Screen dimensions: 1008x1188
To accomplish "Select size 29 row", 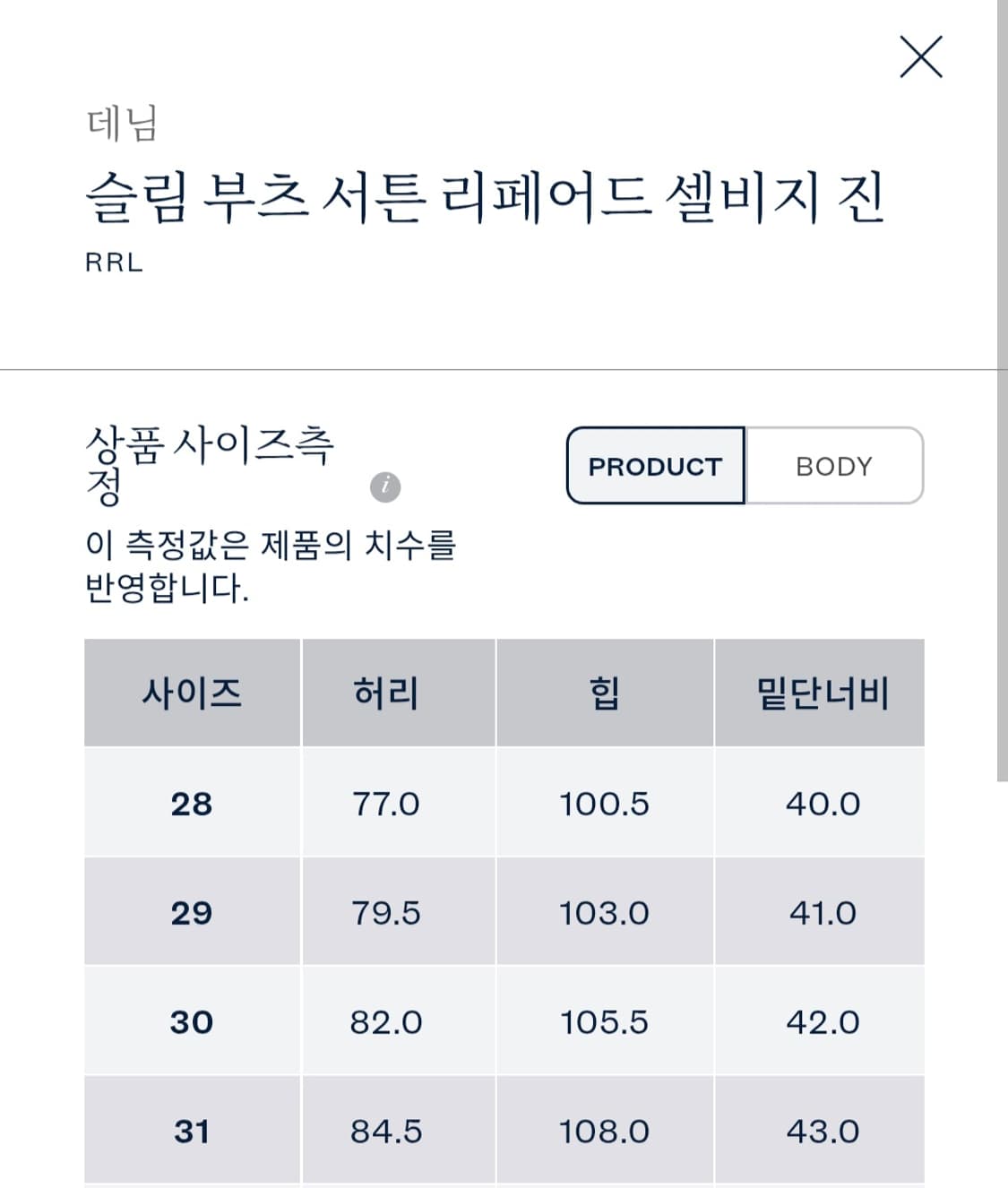I will (x=192, y=912).
